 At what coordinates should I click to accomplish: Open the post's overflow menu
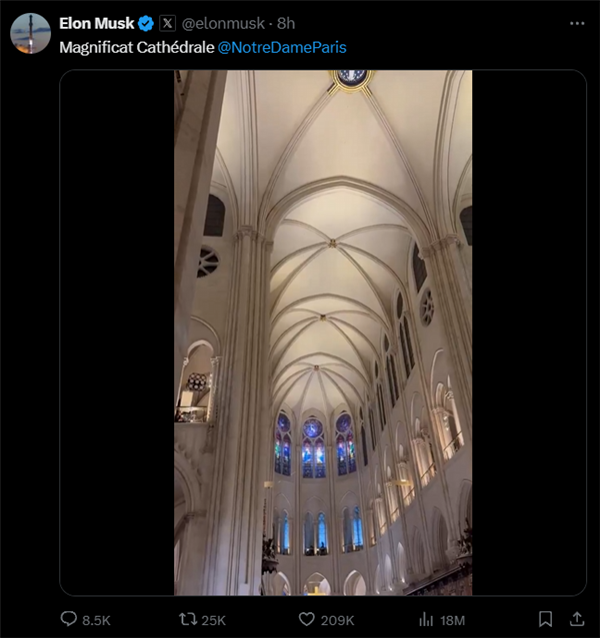[576, 23]
